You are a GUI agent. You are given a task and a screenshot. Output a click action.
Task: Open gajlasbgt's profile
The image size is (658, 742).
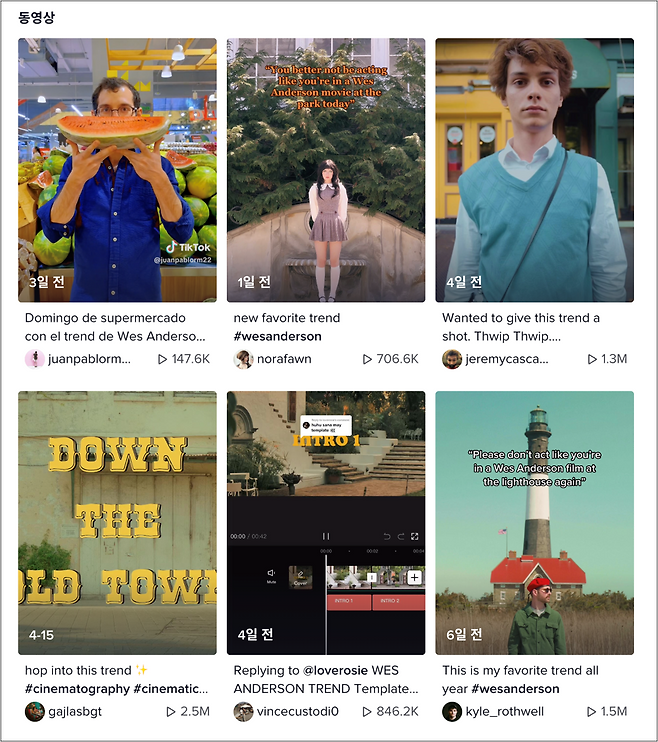tap(74, 712)
